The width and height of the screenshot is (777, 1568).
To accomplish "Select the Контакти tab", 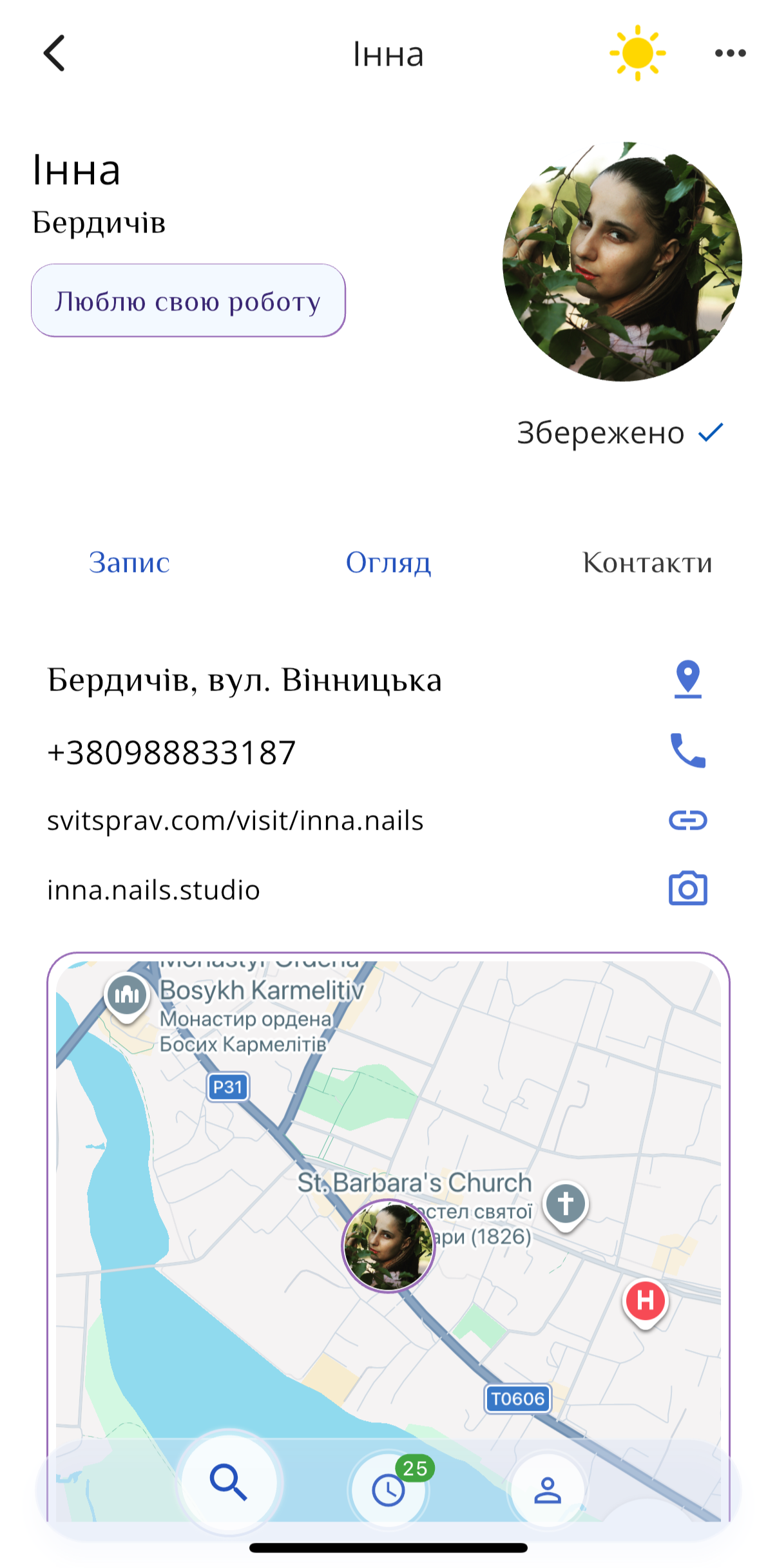I will coord(647,562).
